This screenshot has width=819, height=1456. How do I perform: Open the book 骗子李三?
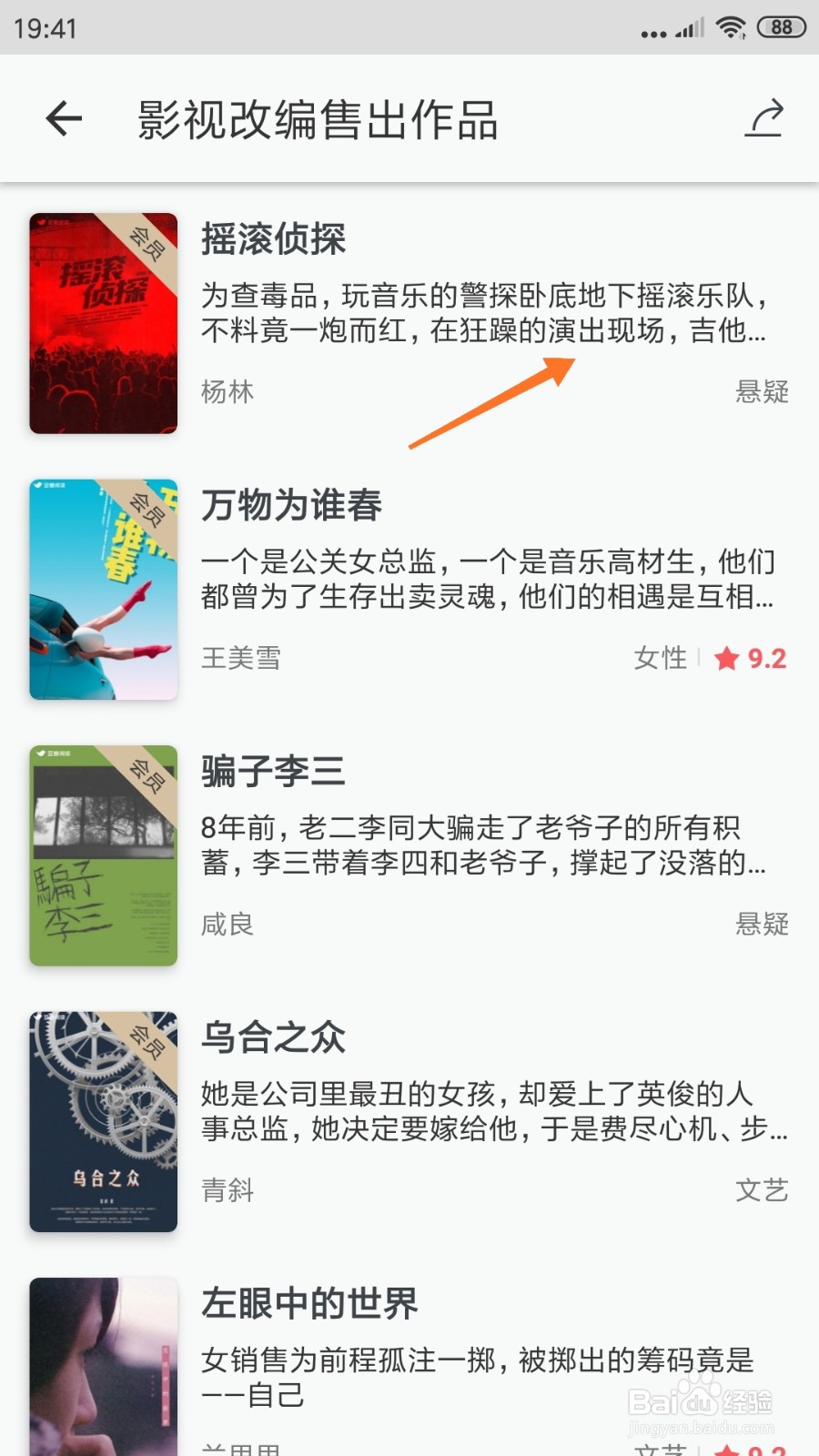pos(409,855)
